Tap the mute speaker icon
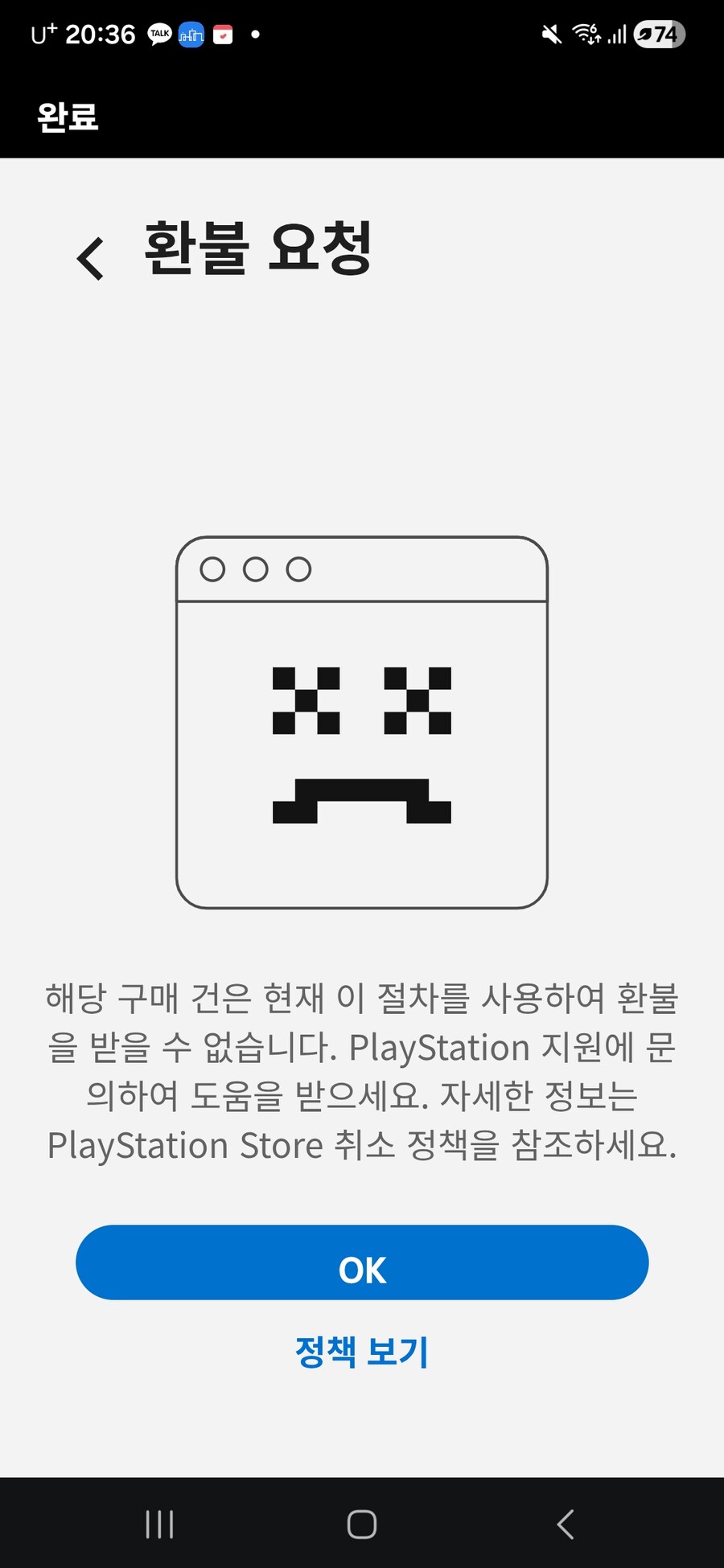724x1568 pixels. [x=551, y=33]
